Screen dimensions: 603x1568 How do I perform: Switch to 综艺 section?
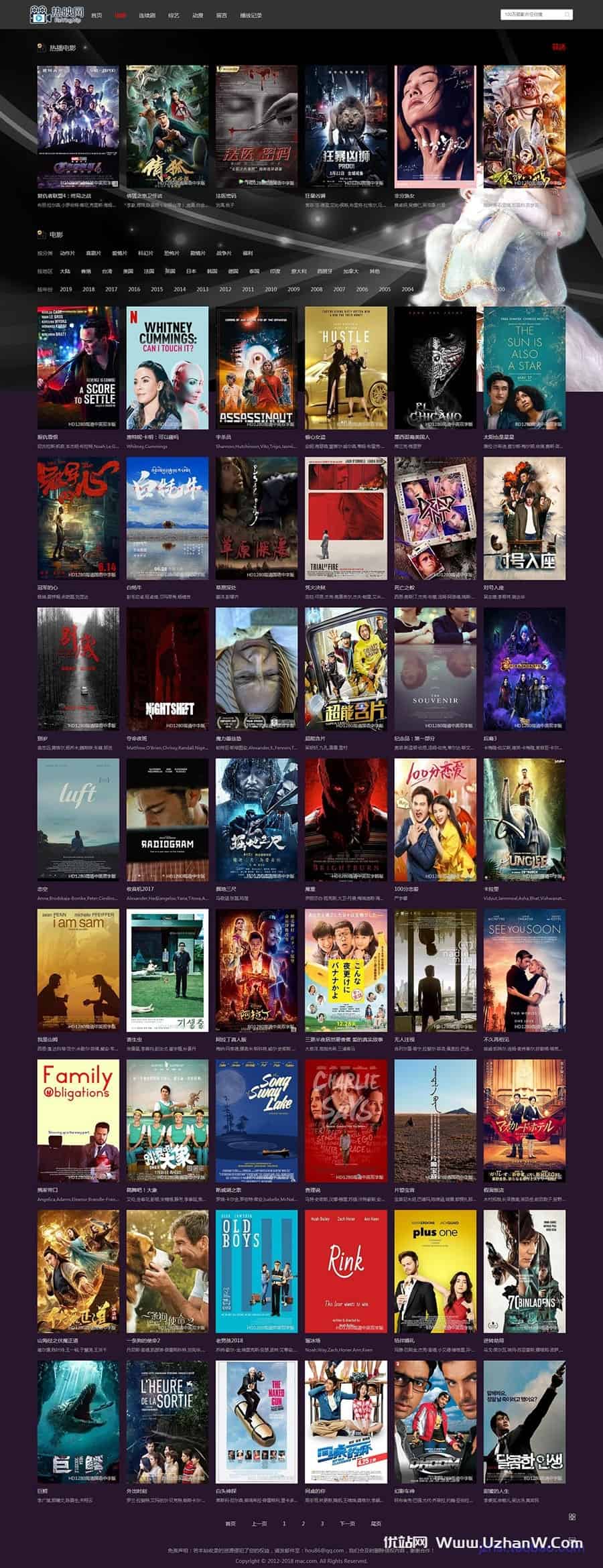click(x=174, y=15)
